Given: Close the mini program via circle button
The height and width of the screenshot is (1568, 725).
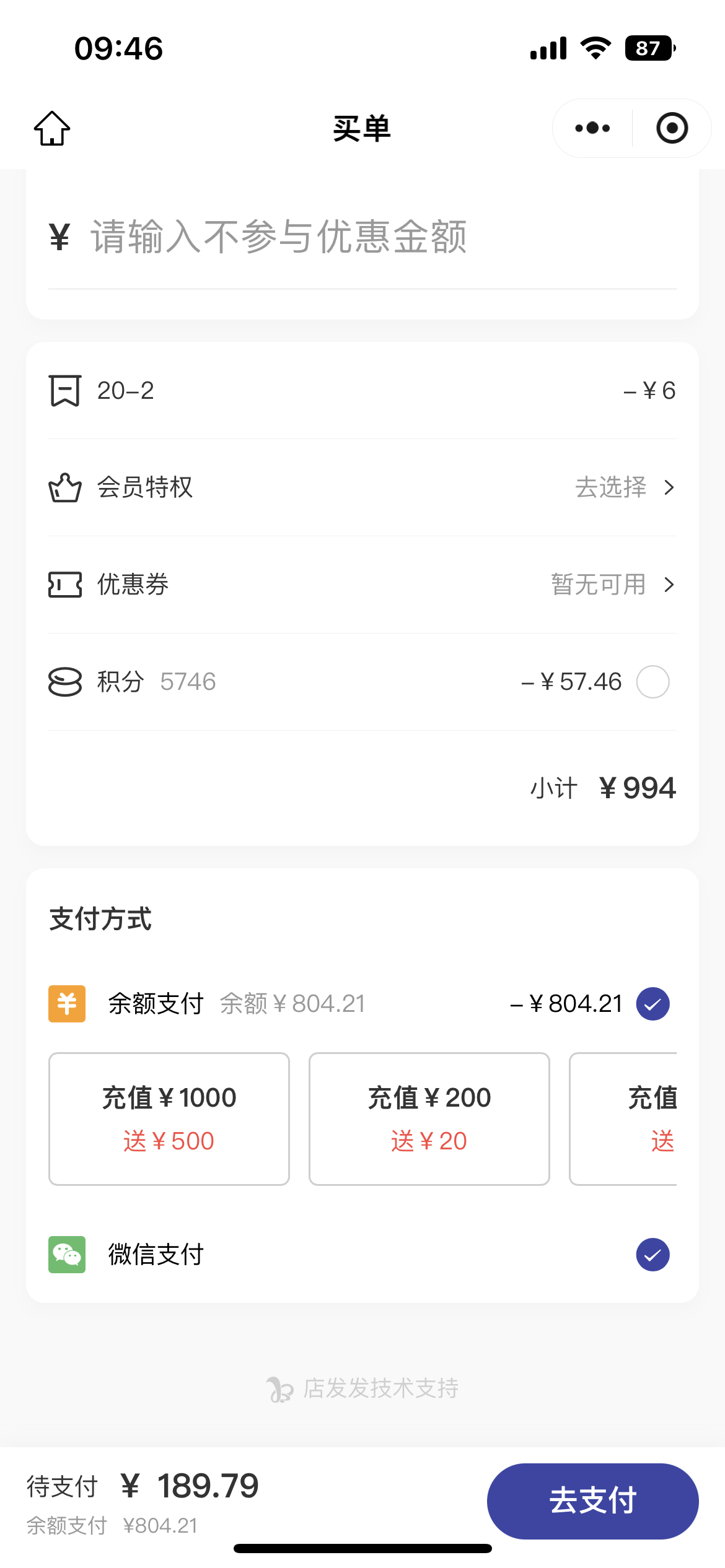Looking at the screenshot, I should [x=672, y=128].
